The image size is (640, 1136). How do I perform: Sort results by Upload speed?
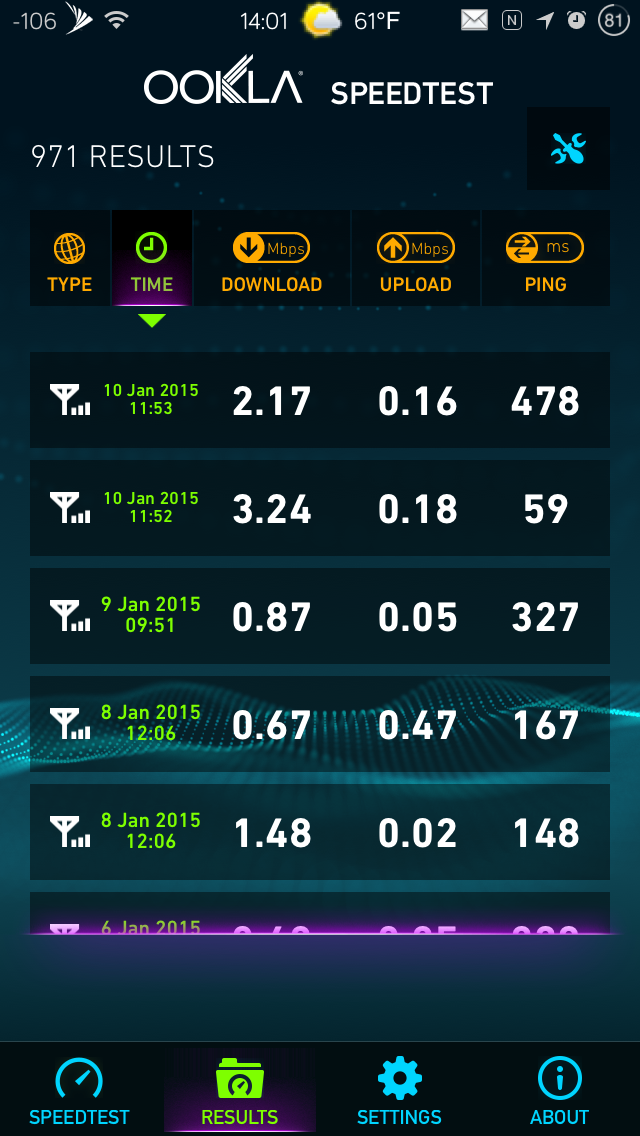click(416, 259)
